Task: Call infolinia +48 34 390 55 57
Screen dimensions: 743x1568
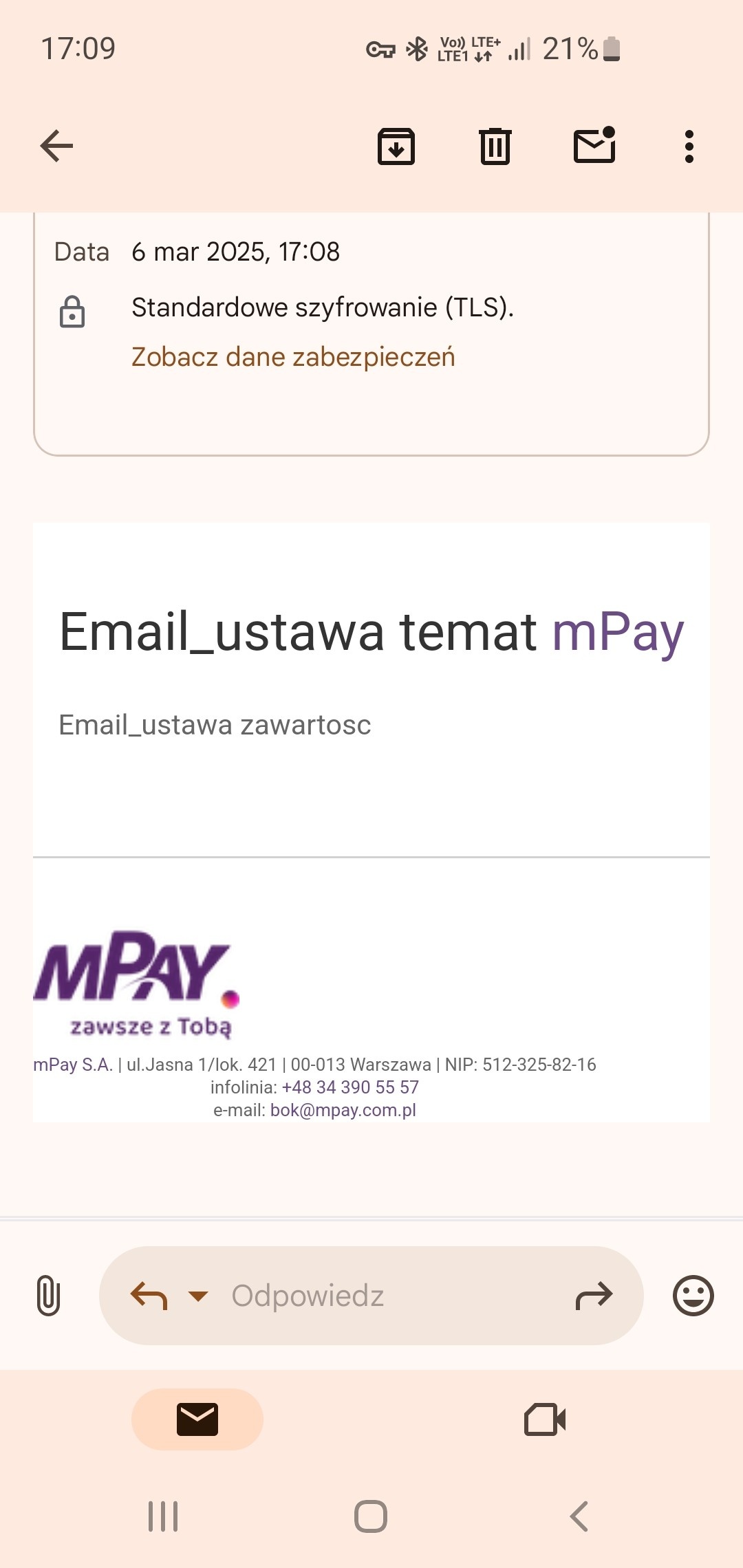Action: pos(350,1087)
